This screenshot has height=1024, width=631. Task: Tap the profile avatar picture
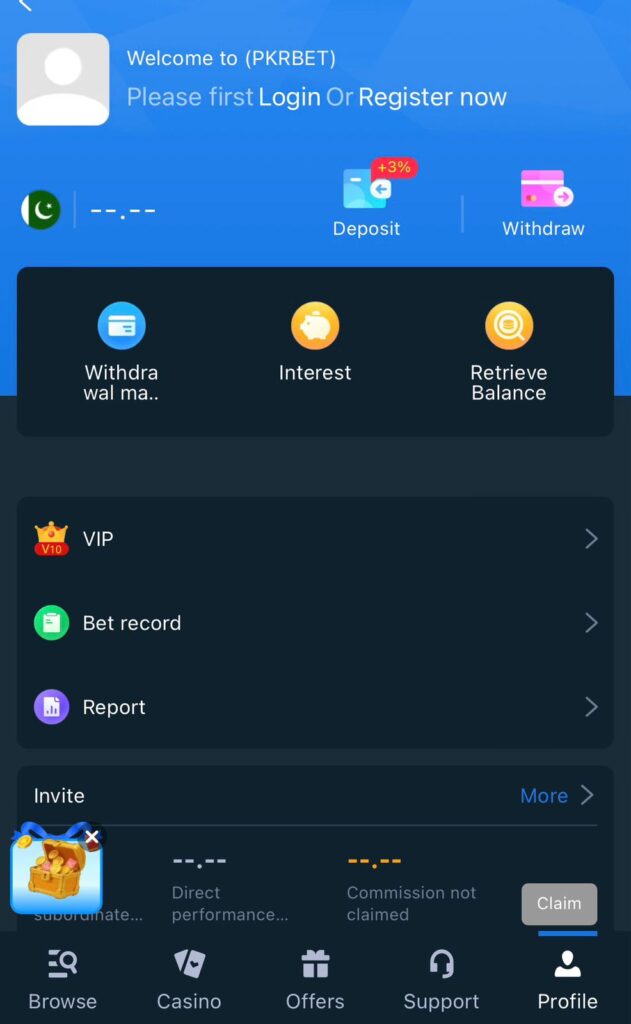pos(63,79)
